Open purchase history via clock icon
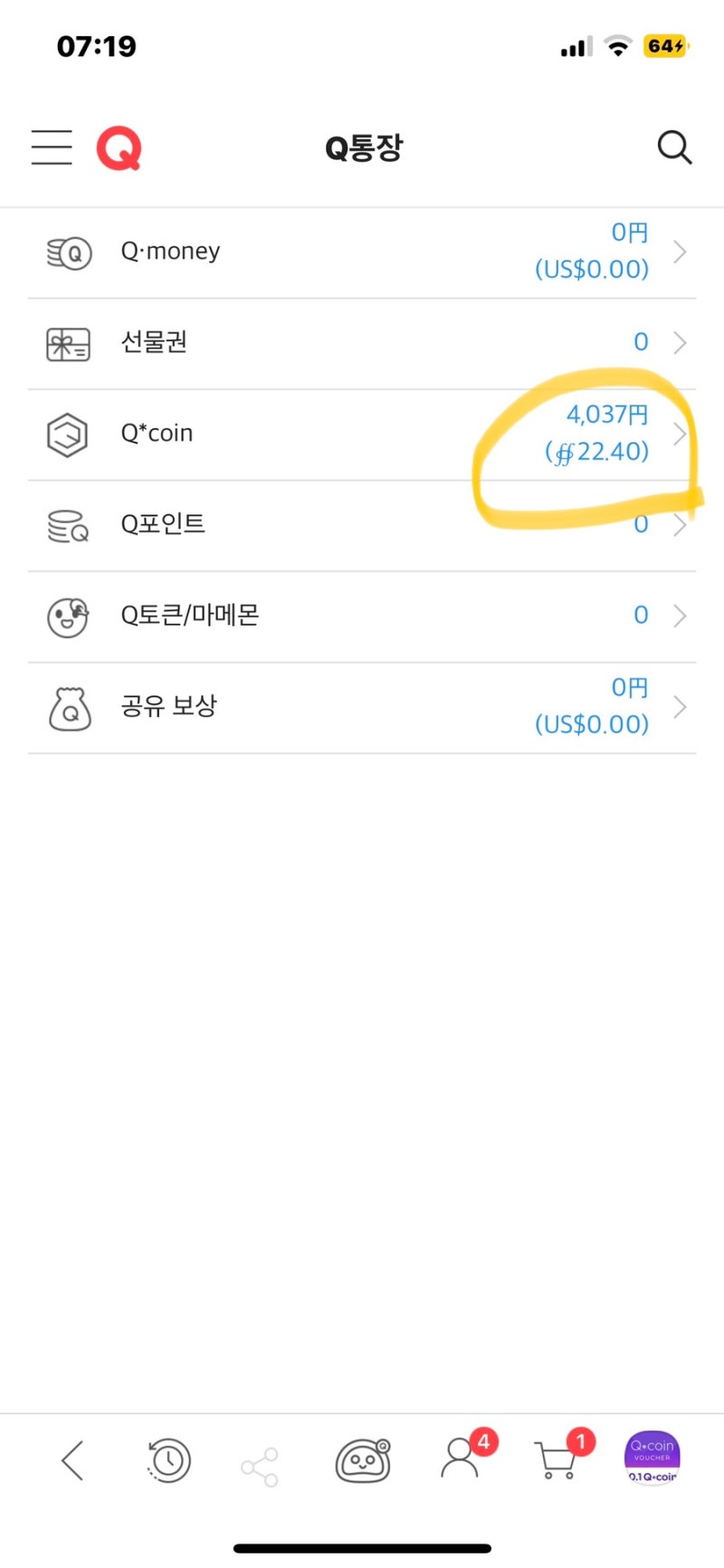This screenshot has width=724, height=1568. [167, 1459]
